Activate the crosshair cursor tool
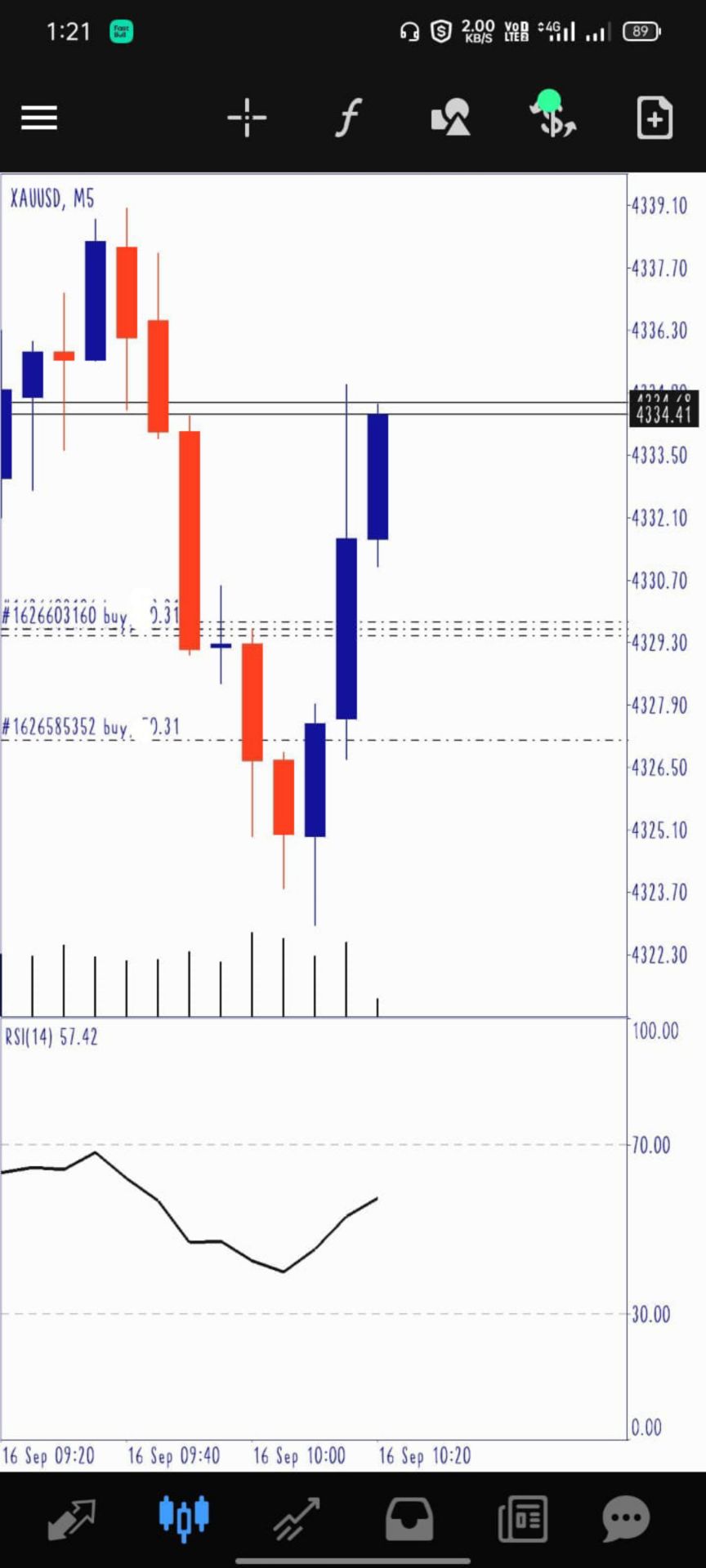Viewport: 706px width, 1568px height. (x=247, y=118)
